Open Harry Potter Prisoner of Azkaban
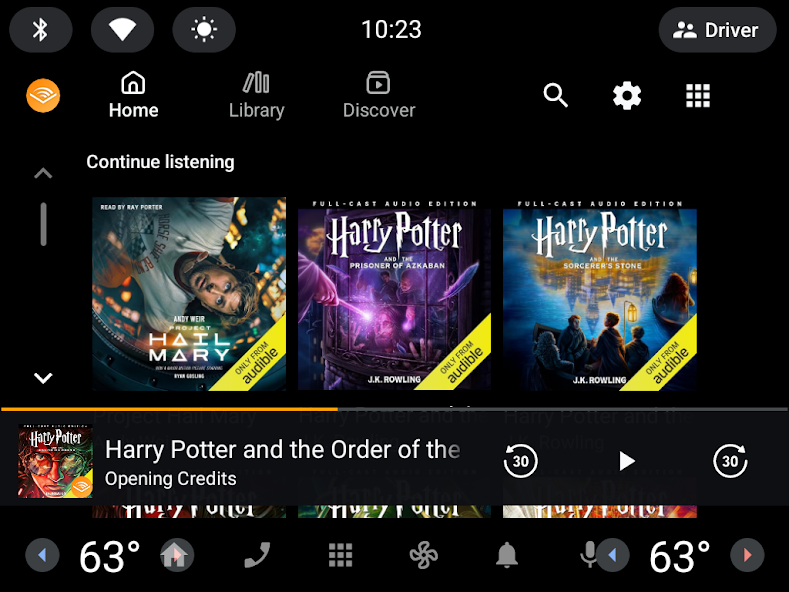The width and height of the screenshot is (789, 592). (394, 293)
